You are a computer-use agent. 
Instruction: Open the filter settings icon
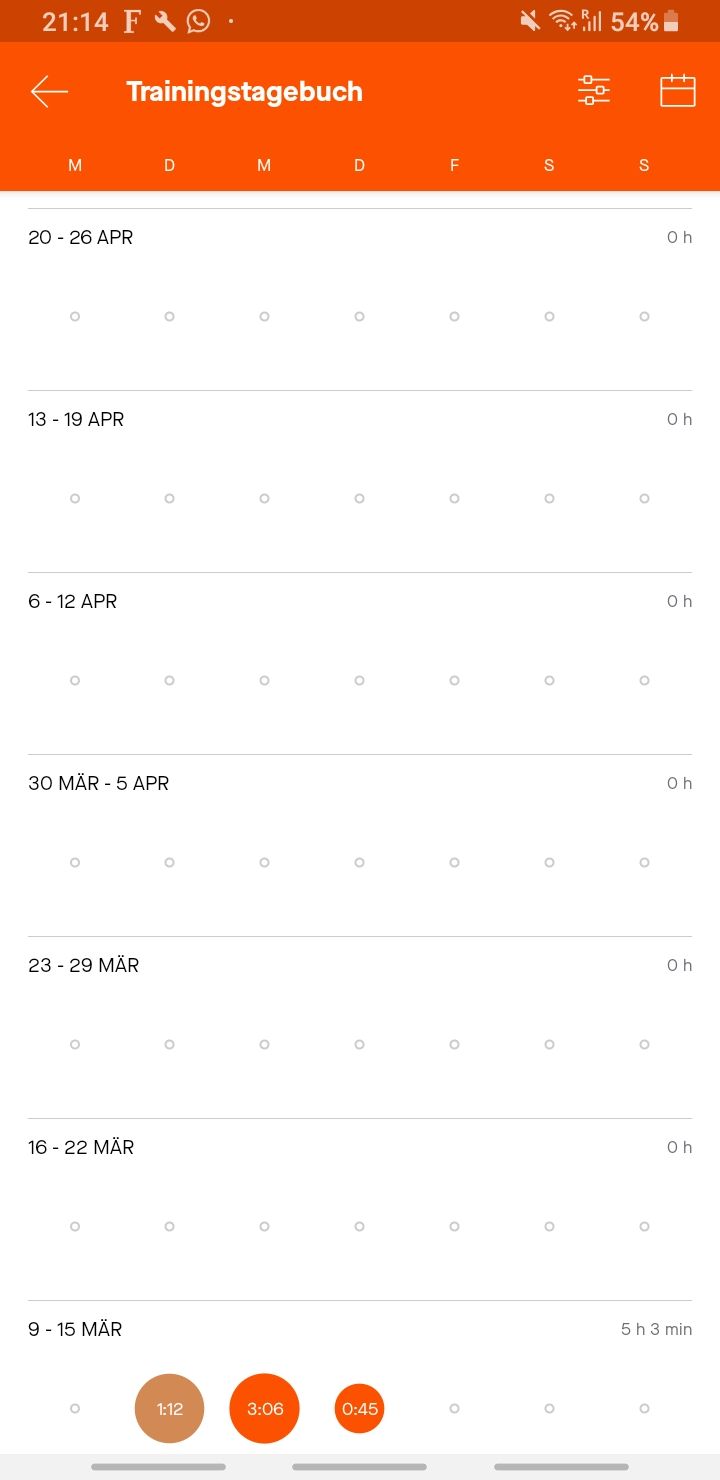coord(594,91)
